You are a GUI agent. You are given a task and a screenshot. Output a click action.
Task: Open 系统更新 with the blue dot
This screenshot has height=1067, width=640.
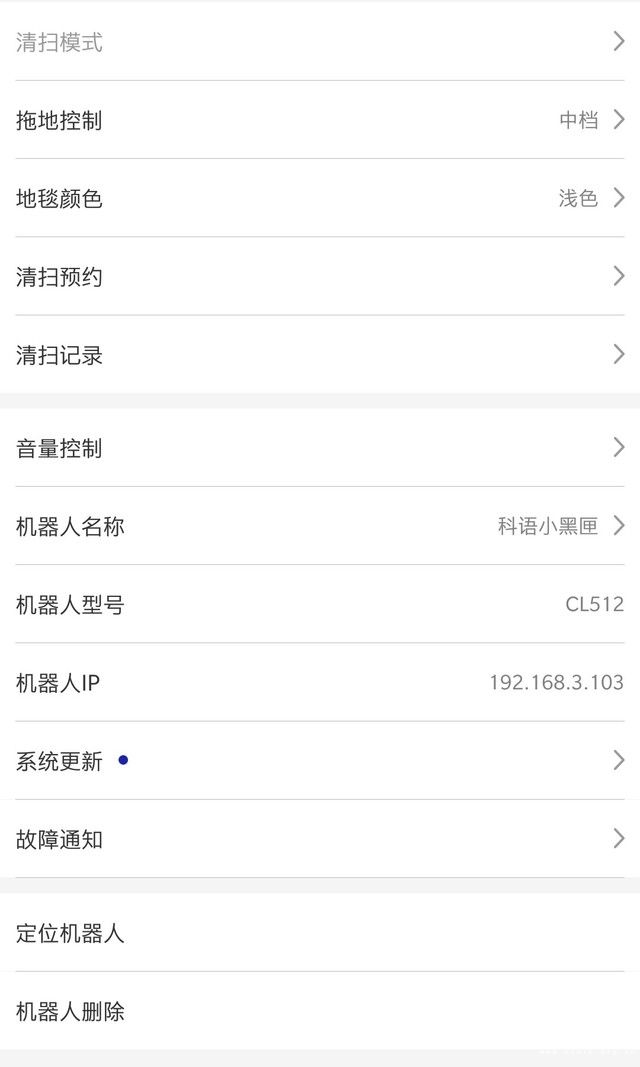pyautogui.click(x=320, y=761)
